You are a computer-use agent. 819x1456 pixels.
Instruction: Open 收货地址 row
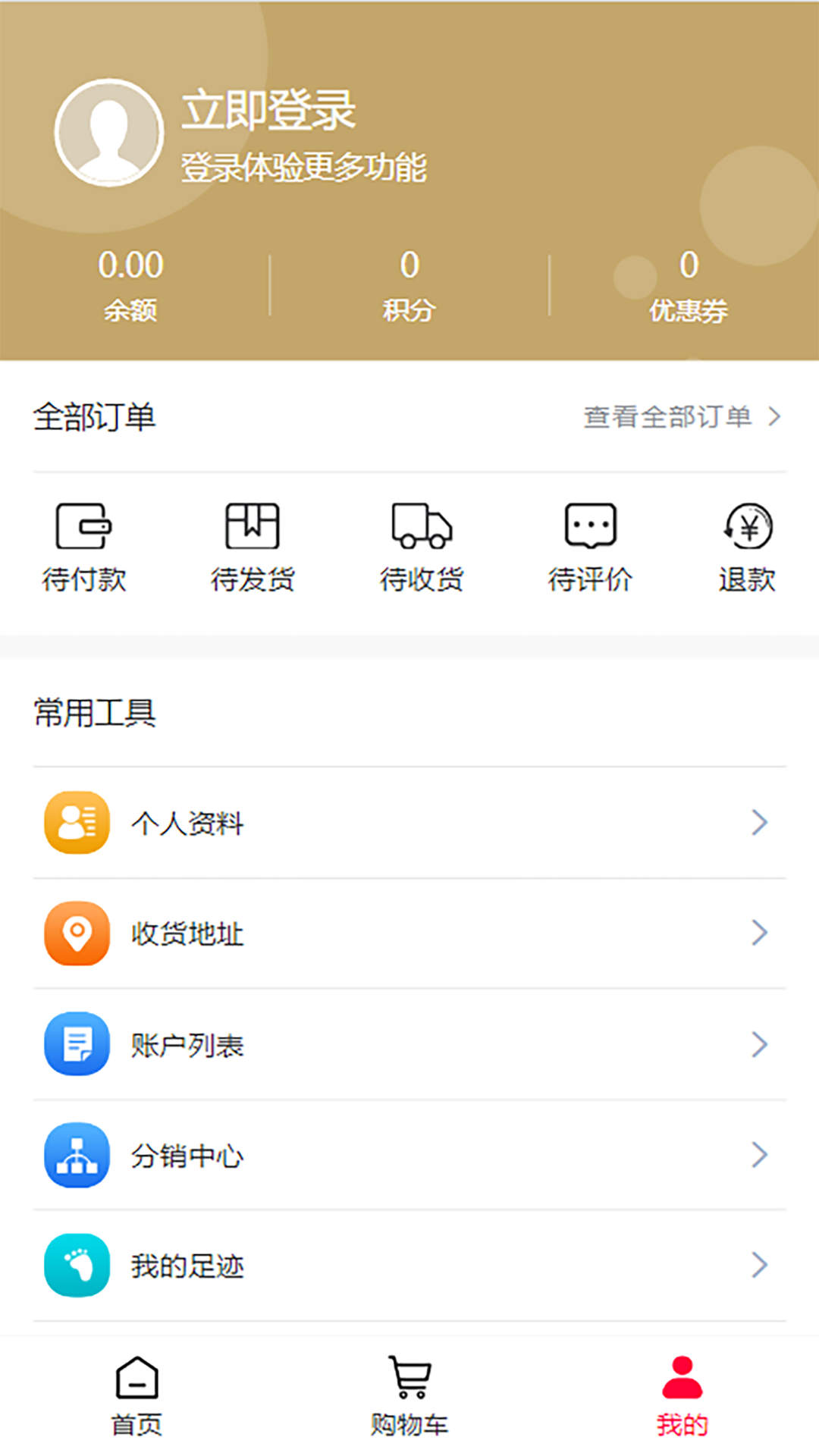tap(409, 934)
